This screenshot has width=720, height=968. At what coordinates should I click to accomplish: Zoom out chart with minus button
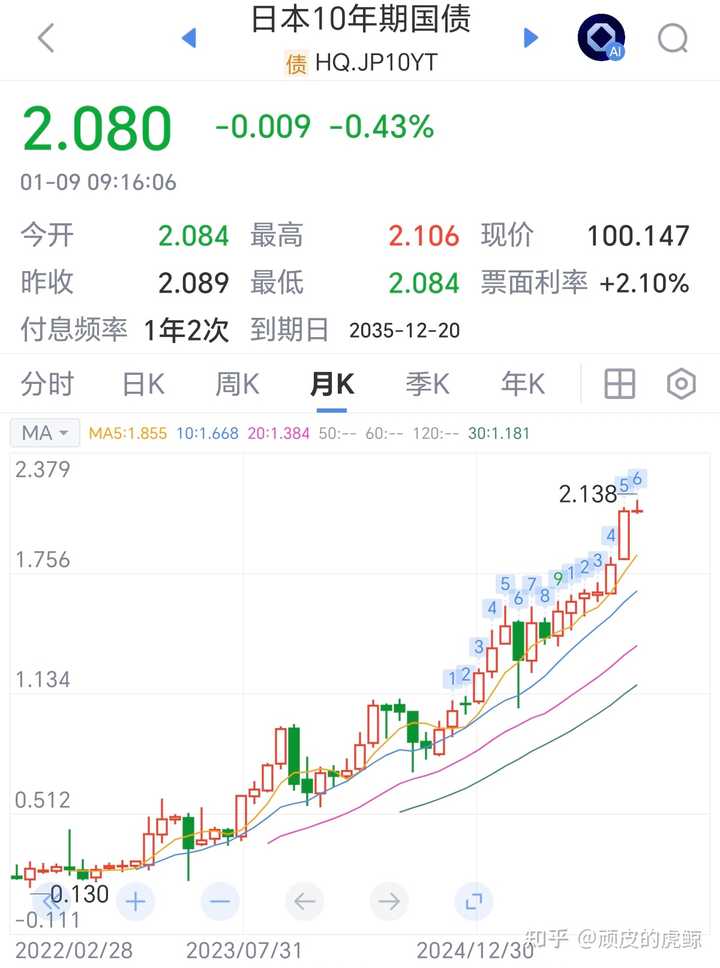click(x=220, y=902)
